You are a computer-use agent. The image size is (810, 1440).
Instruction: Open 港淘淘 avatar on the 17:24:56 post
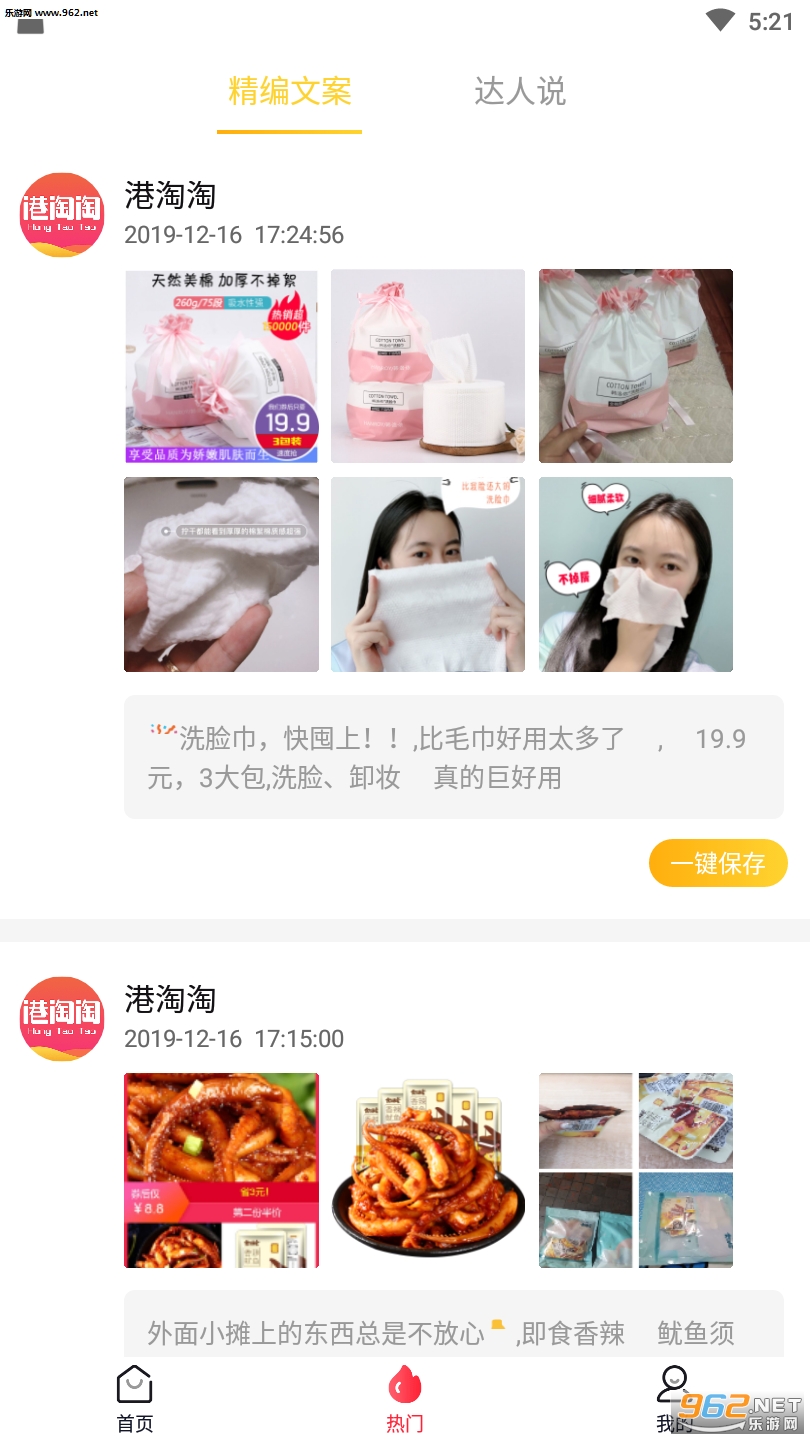62,215
